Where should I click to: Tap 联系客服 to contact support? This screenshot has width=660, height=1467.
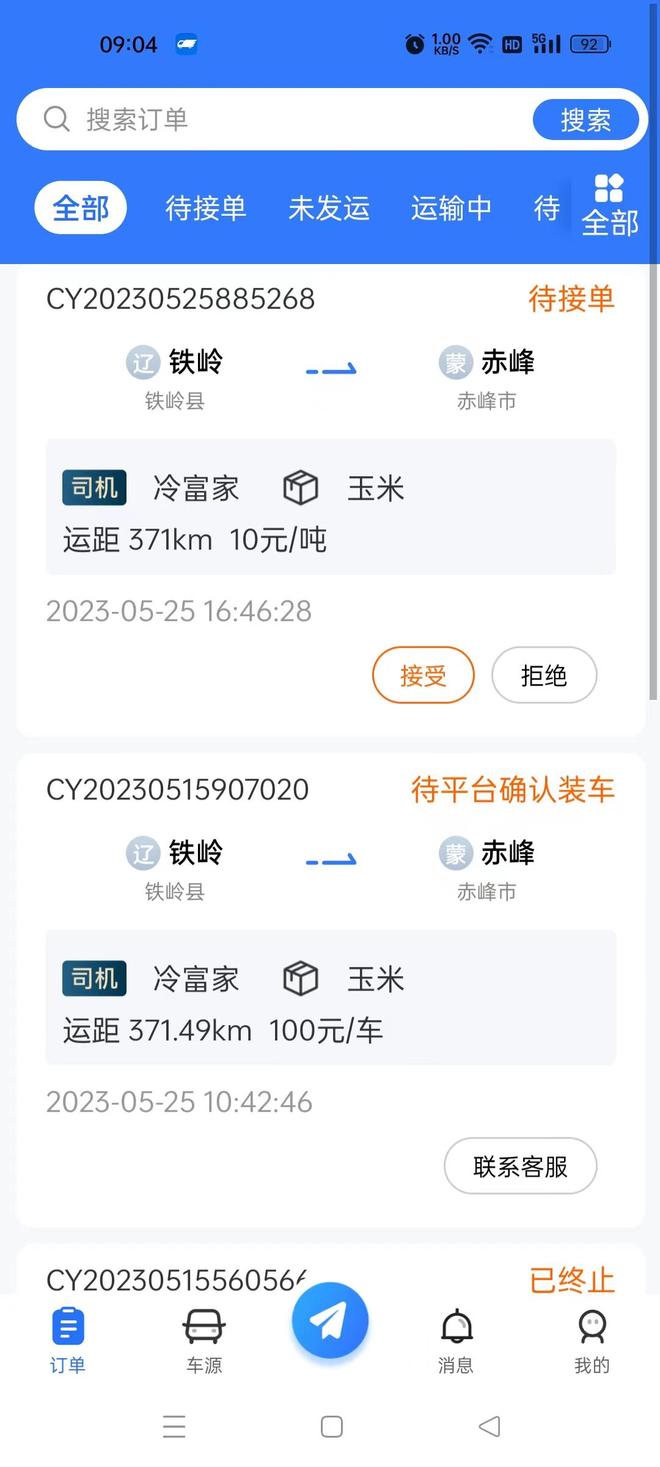tap(520, 1166)
